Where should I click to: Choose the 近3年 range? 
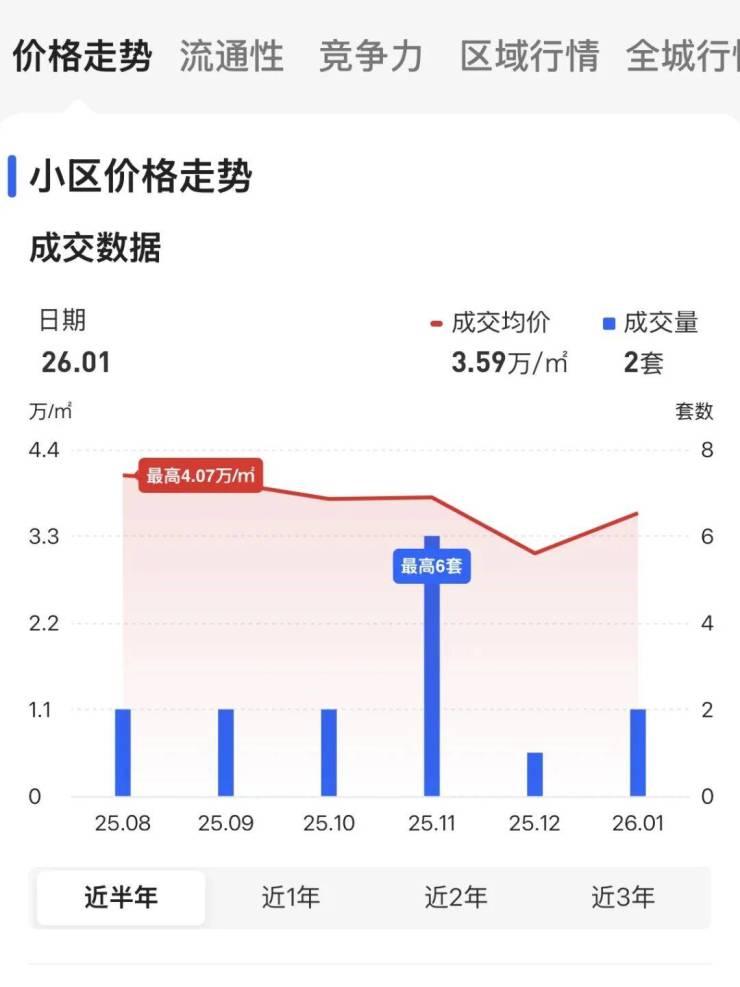[622, 897]
